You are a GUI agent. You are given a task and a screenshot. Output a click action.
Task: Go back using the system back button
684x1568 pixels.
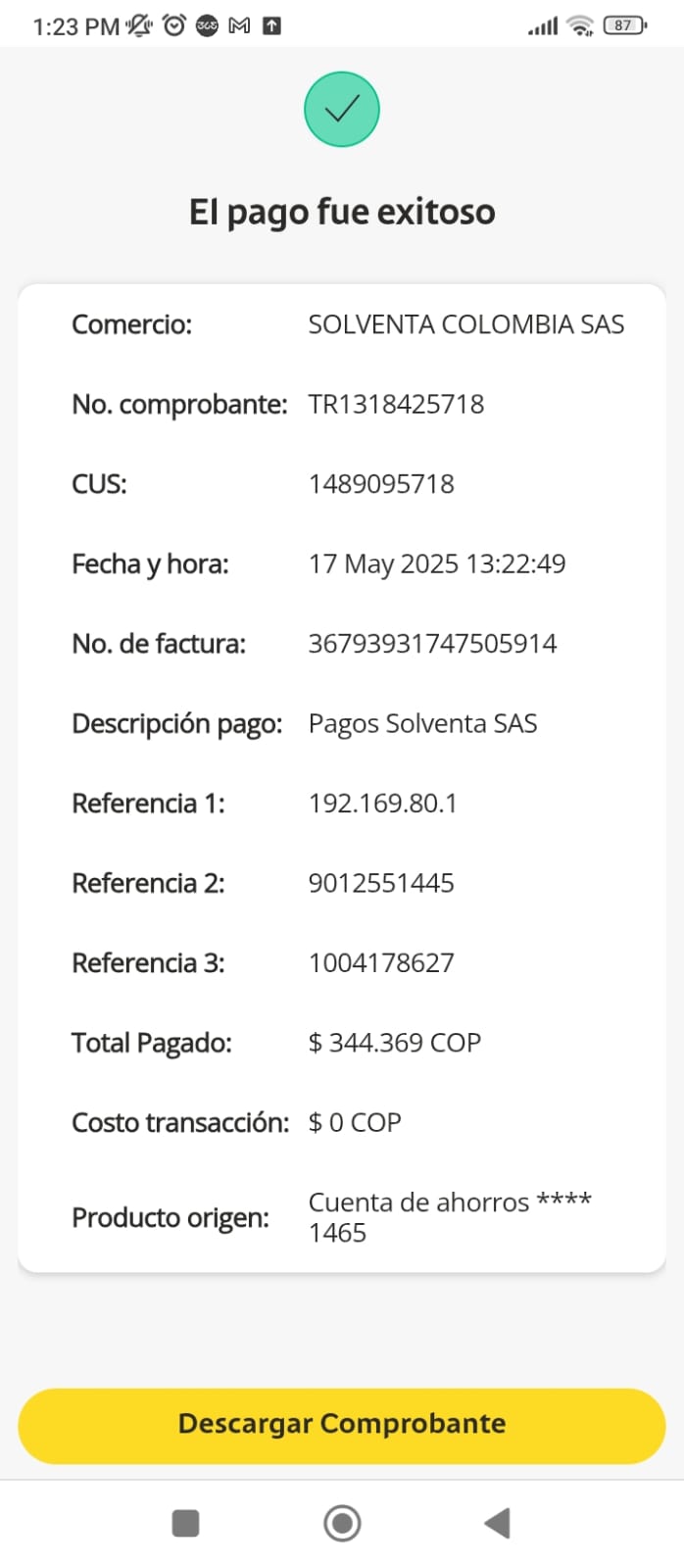click(497, 1523)
